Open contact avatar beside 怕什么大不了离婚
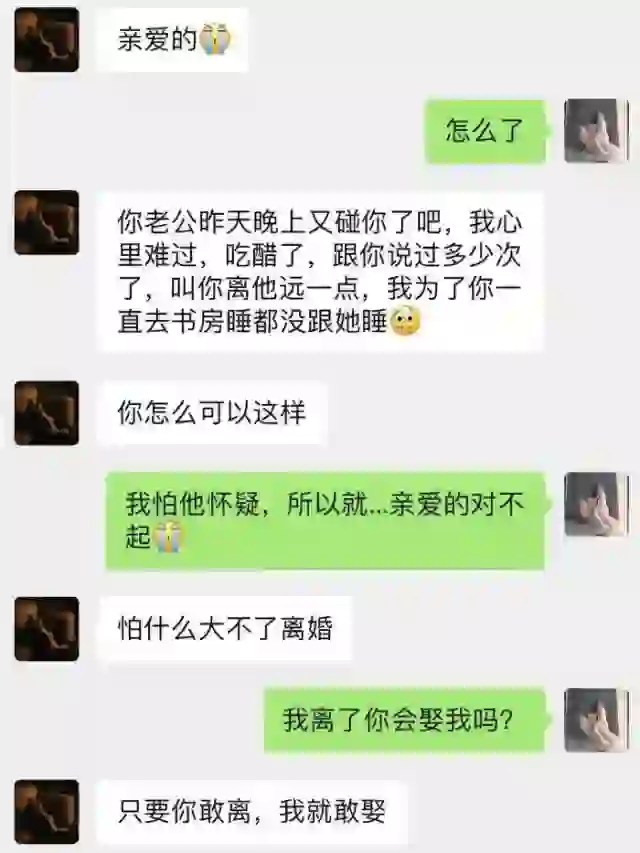 pos(46,629)
